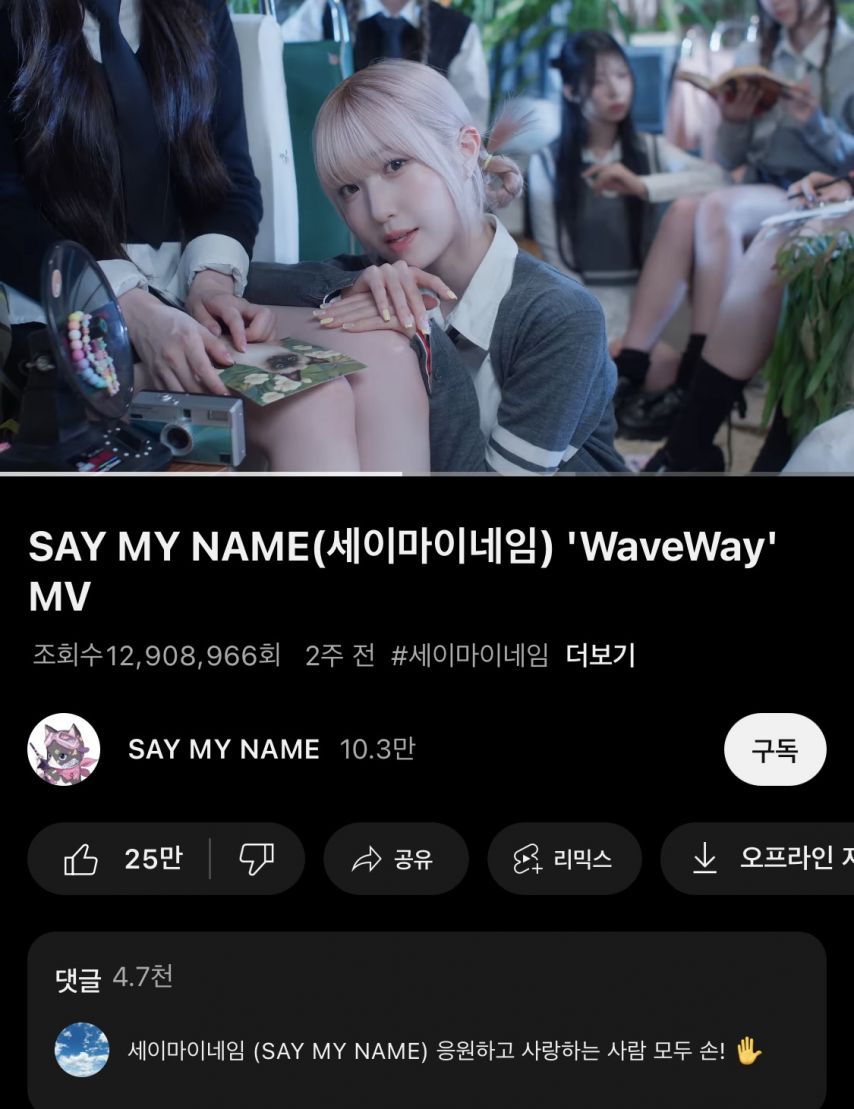Subscribe with the 구독 button
Image resolution: width=854 pixels, height=1109 pixels.
coord(774,749)
